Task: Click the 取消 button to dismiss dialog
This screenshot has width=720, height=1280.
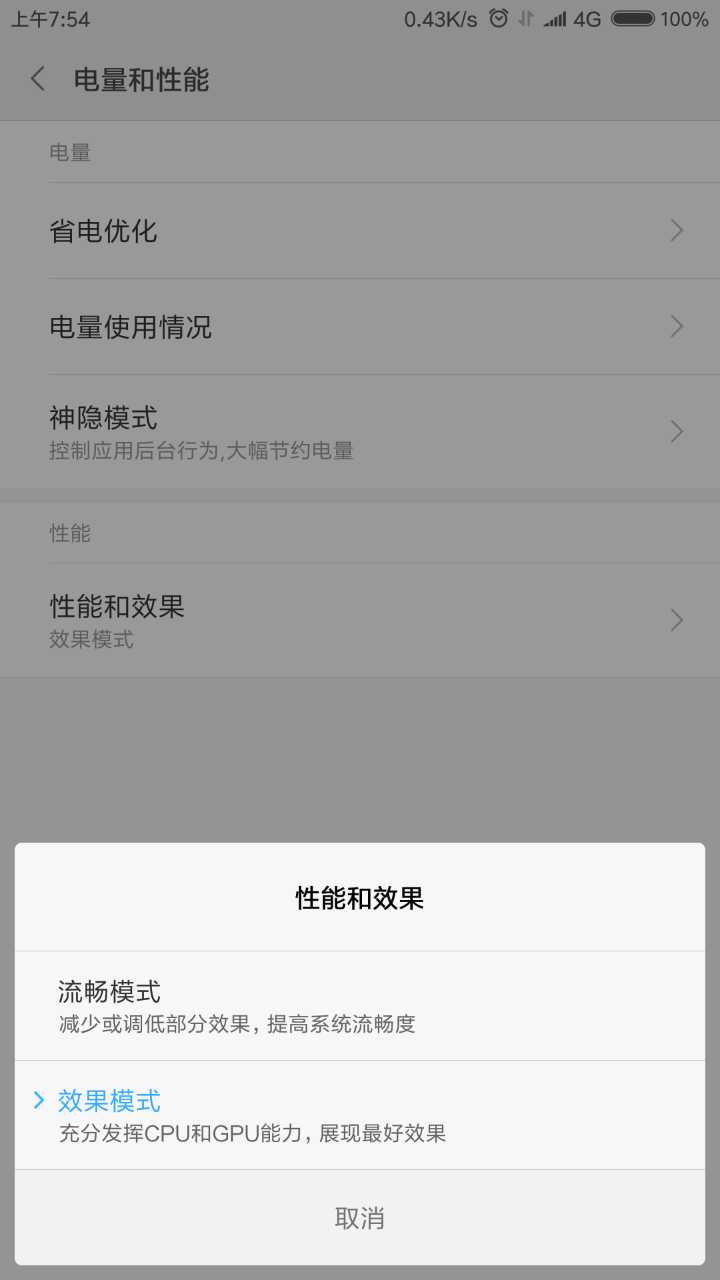Action: (360, 1218)
